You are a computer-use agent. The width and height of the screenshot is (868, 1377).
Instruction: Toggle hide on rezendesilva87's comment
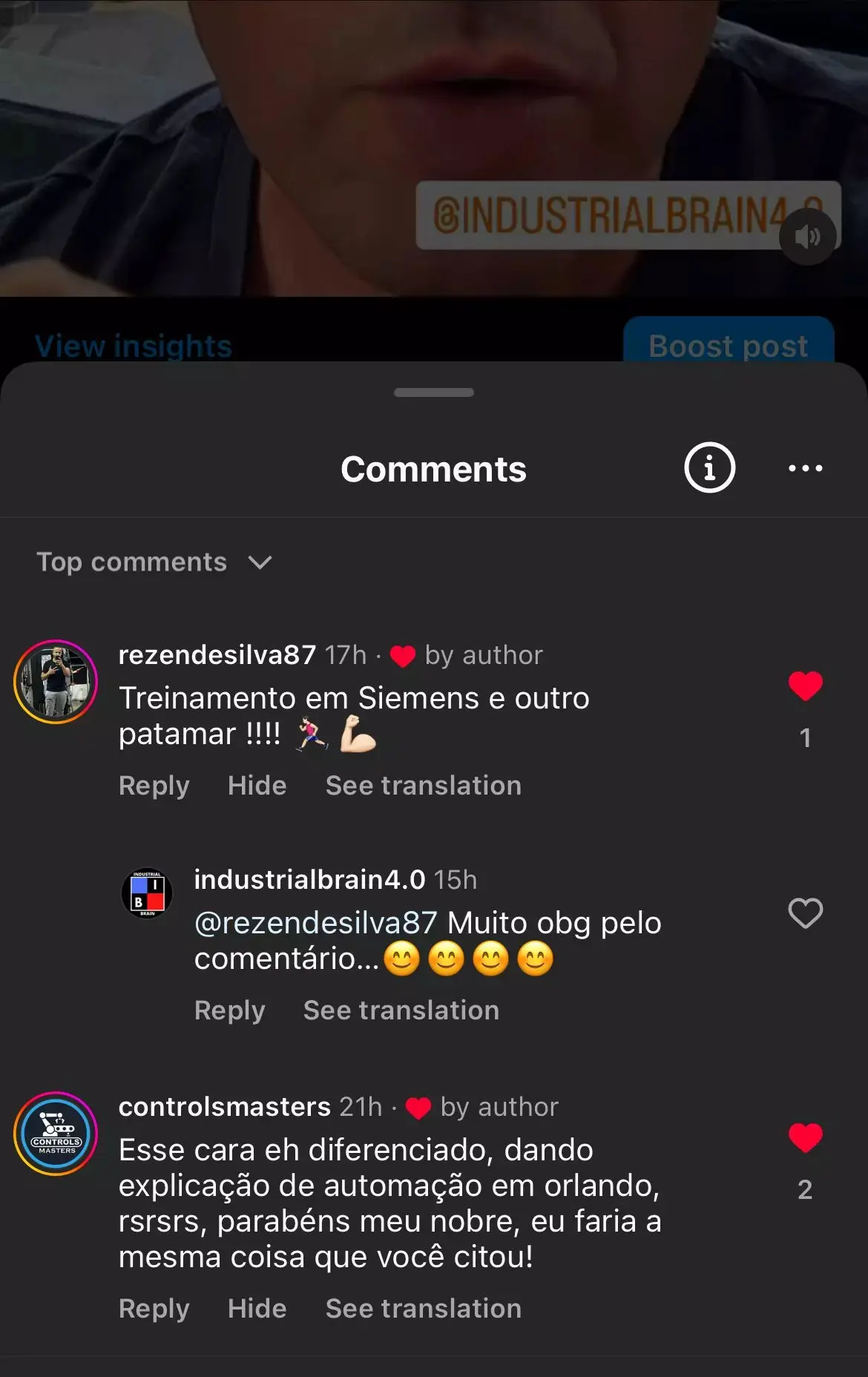click(257, 785)
